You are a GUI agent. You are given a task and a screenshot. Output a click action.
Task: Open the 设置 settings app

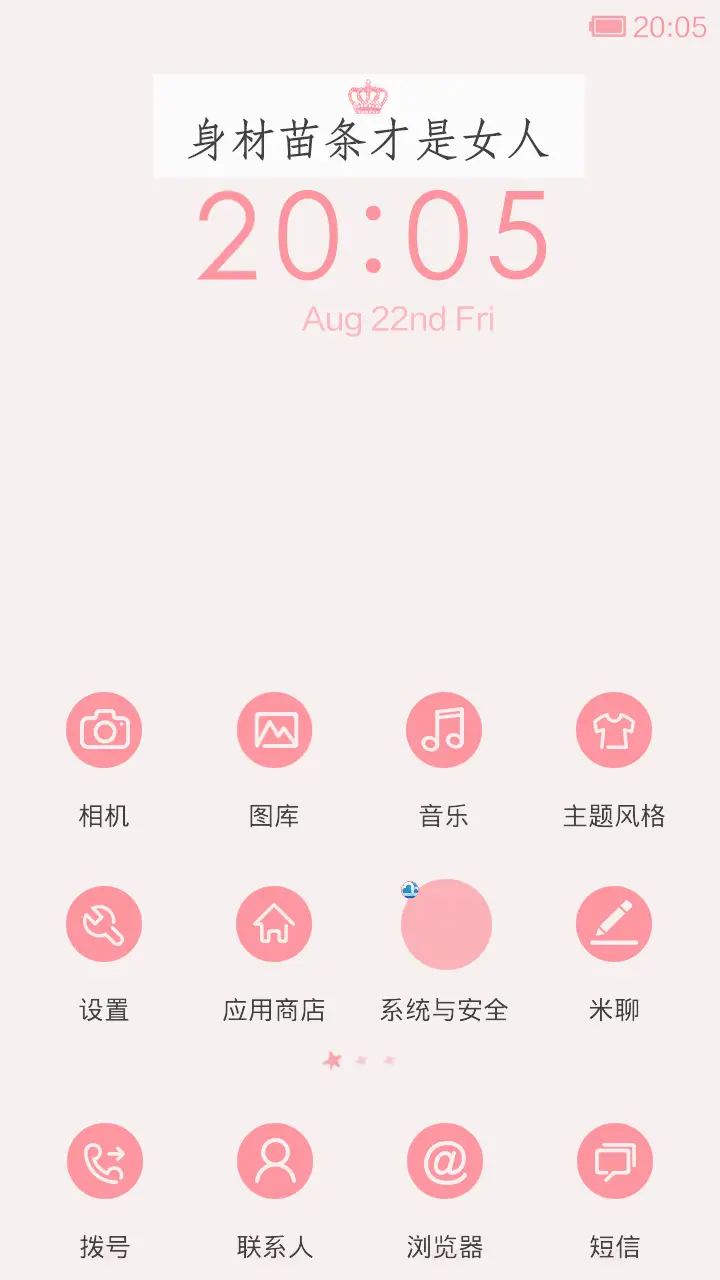pos(104,923)
